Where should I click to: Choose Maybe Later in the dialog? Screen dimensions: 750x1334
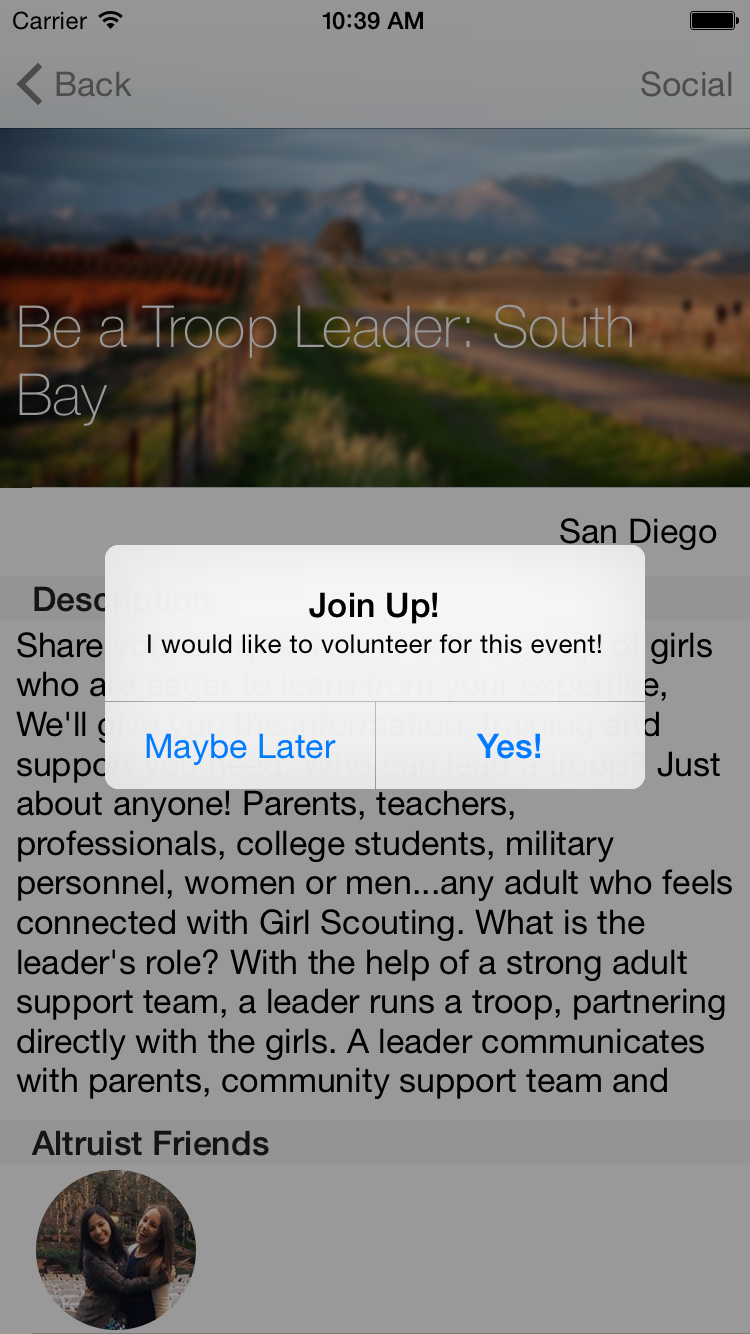click(x=240, y=746)
